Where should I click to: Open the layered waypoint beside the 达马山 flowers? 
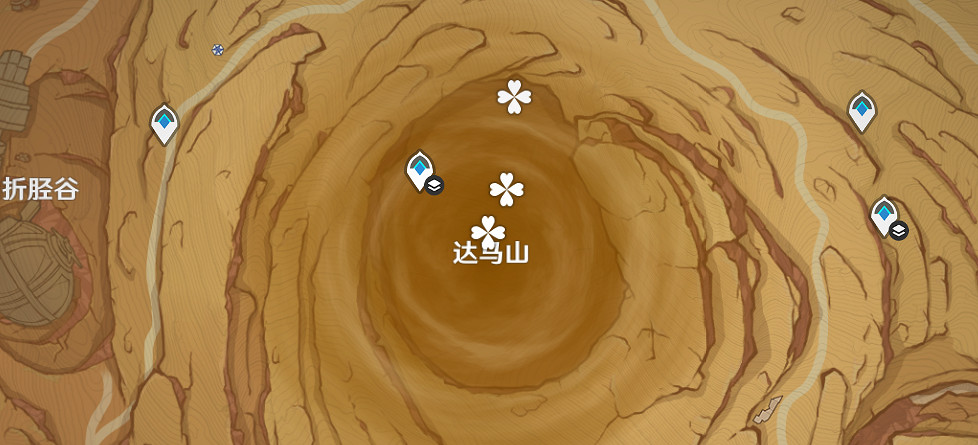(421, 171)
